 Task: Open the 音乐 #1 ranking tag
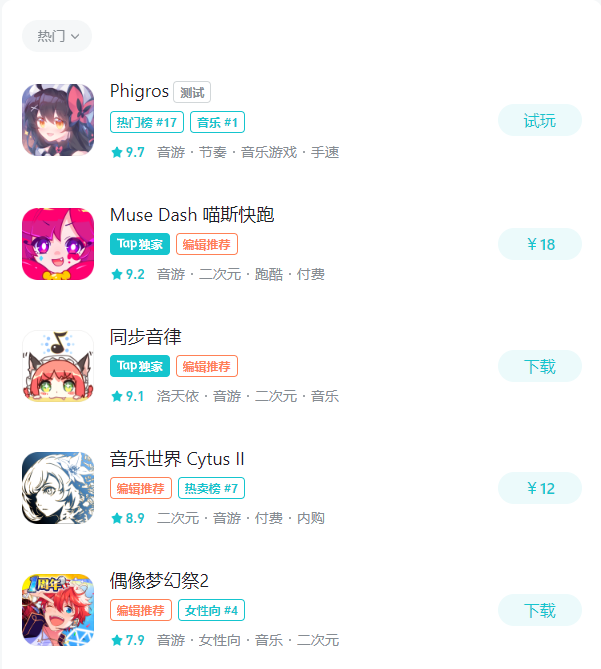pos(217,122)
